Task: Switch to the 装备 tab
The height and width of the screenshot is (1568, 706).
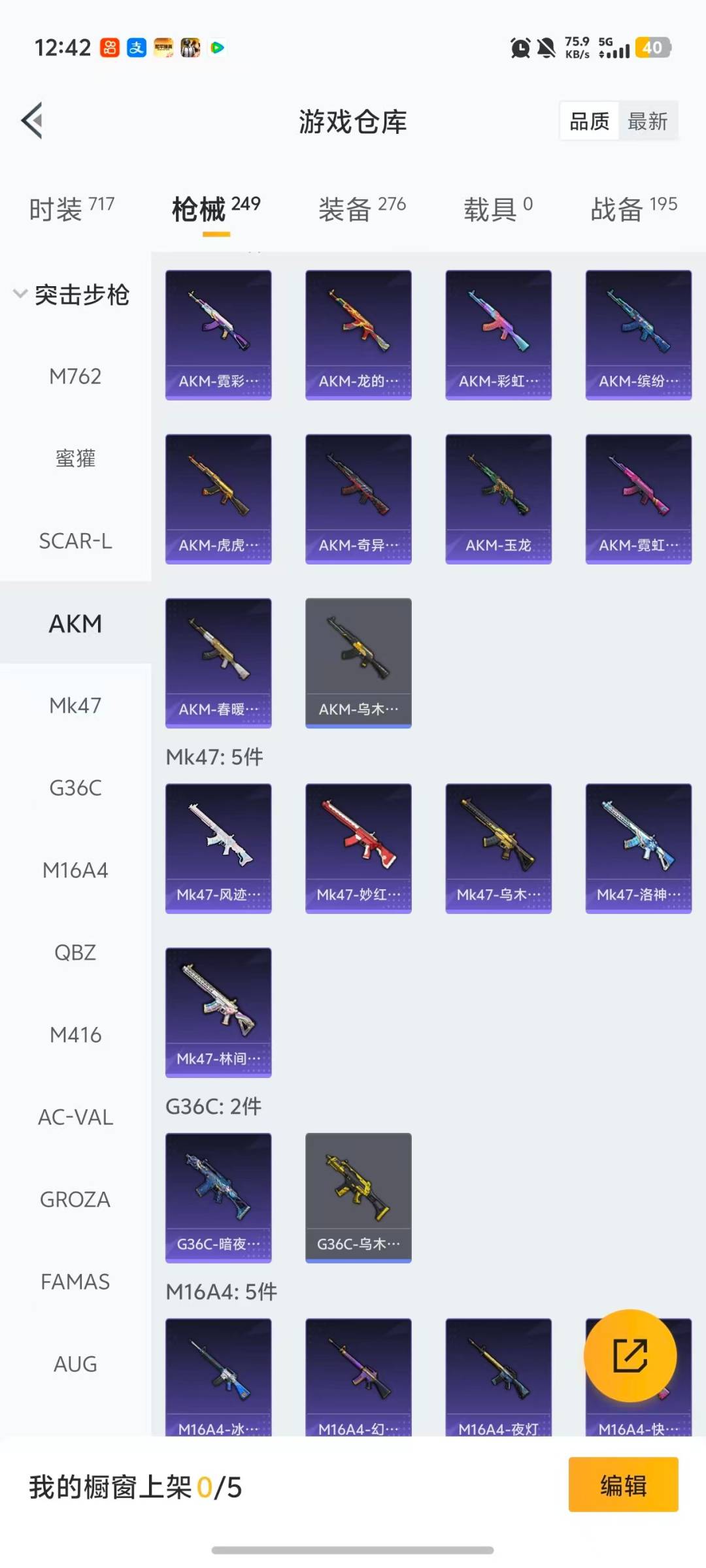Action: tap(361, 209)
